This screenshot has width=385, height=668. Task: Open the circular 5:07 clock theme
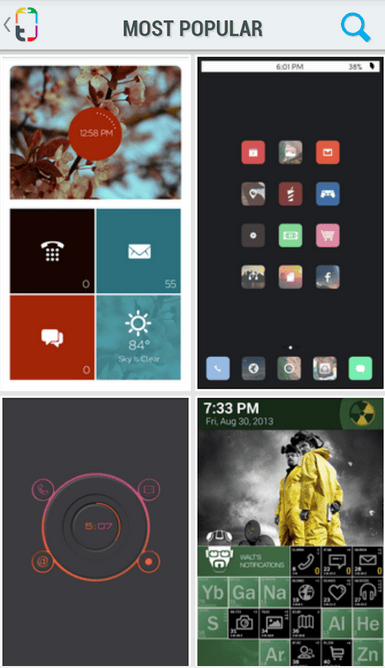95,533
